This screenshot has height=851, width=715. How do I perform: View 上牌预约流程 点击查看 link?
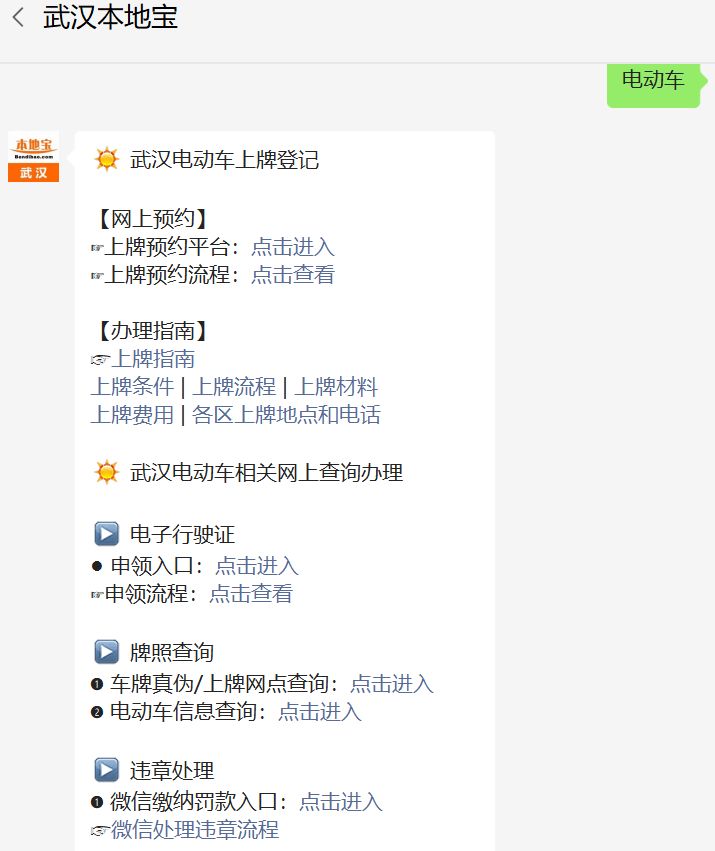[x=292, y=275]
